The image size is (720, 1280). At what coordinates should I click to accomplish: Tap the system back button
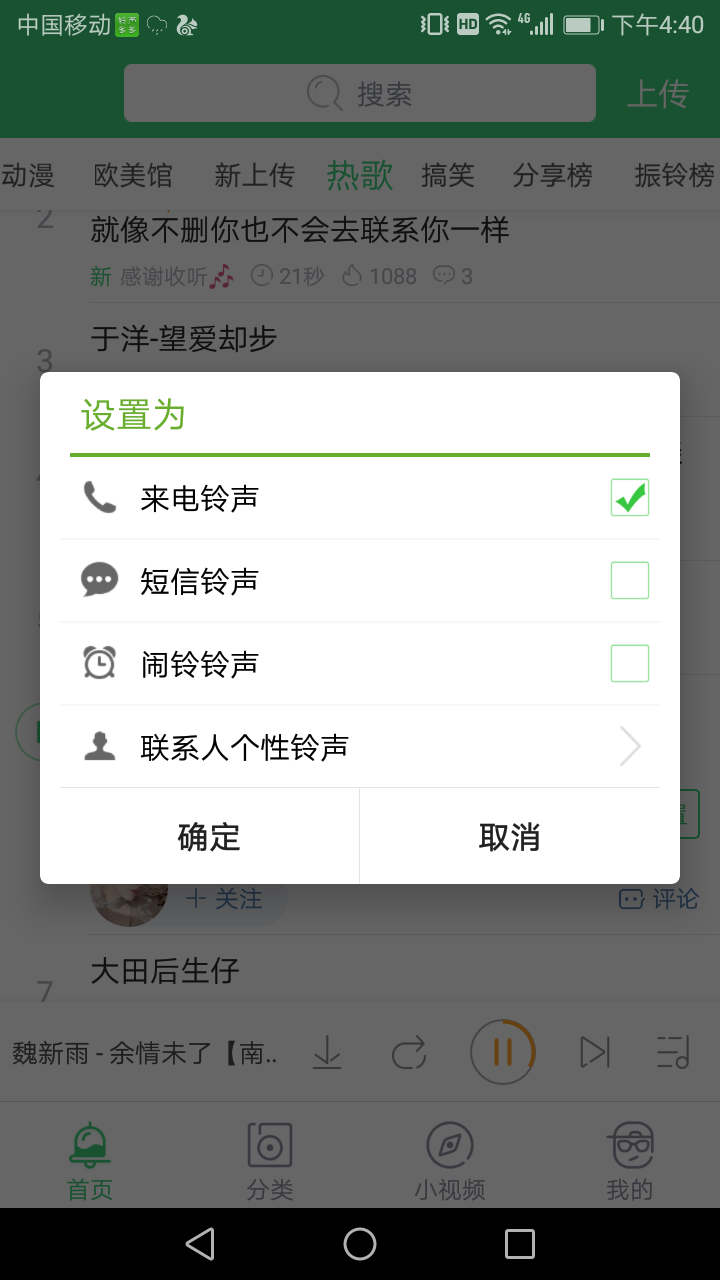(x=200, y=1244)
